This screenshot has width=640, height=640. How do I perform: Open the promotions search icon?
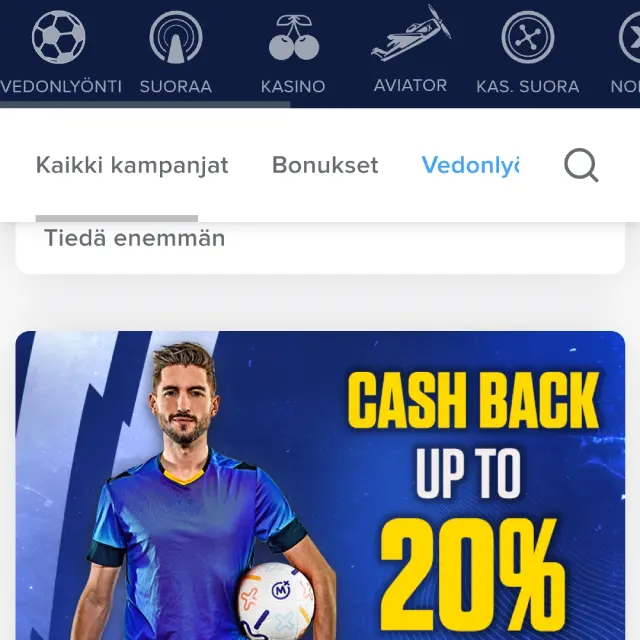[581, 166]
